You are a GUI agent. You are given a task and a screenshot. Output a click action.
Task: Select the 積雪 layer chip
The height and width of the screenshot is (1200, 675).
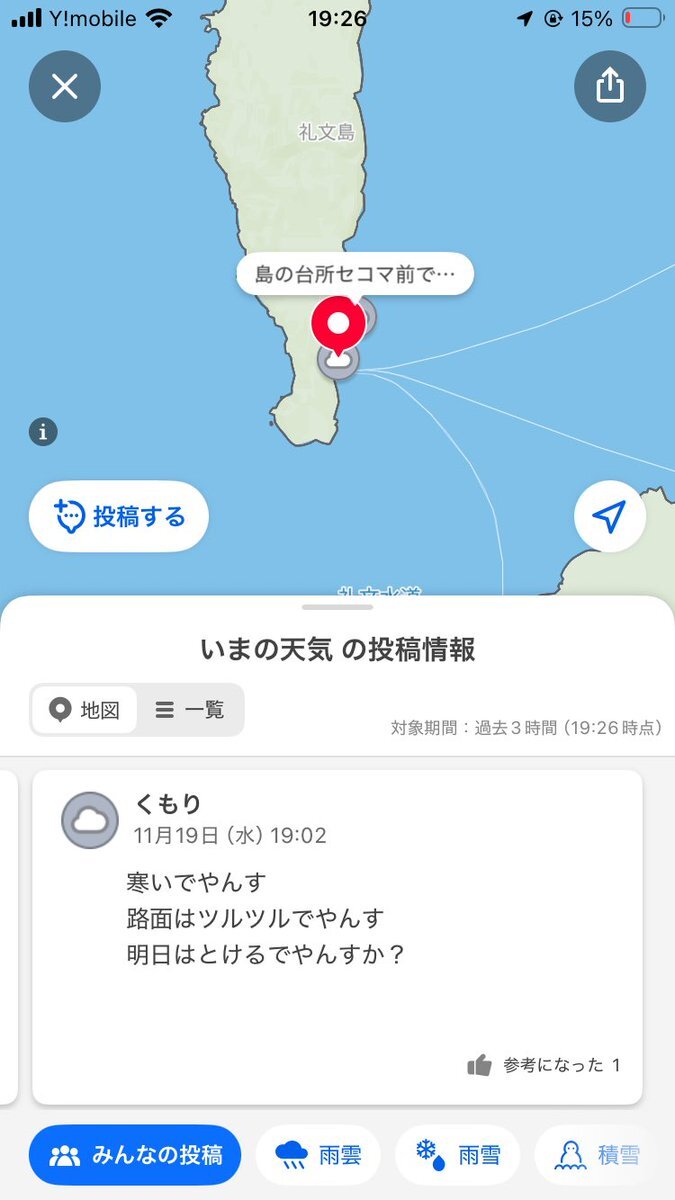click(598, 1155)
